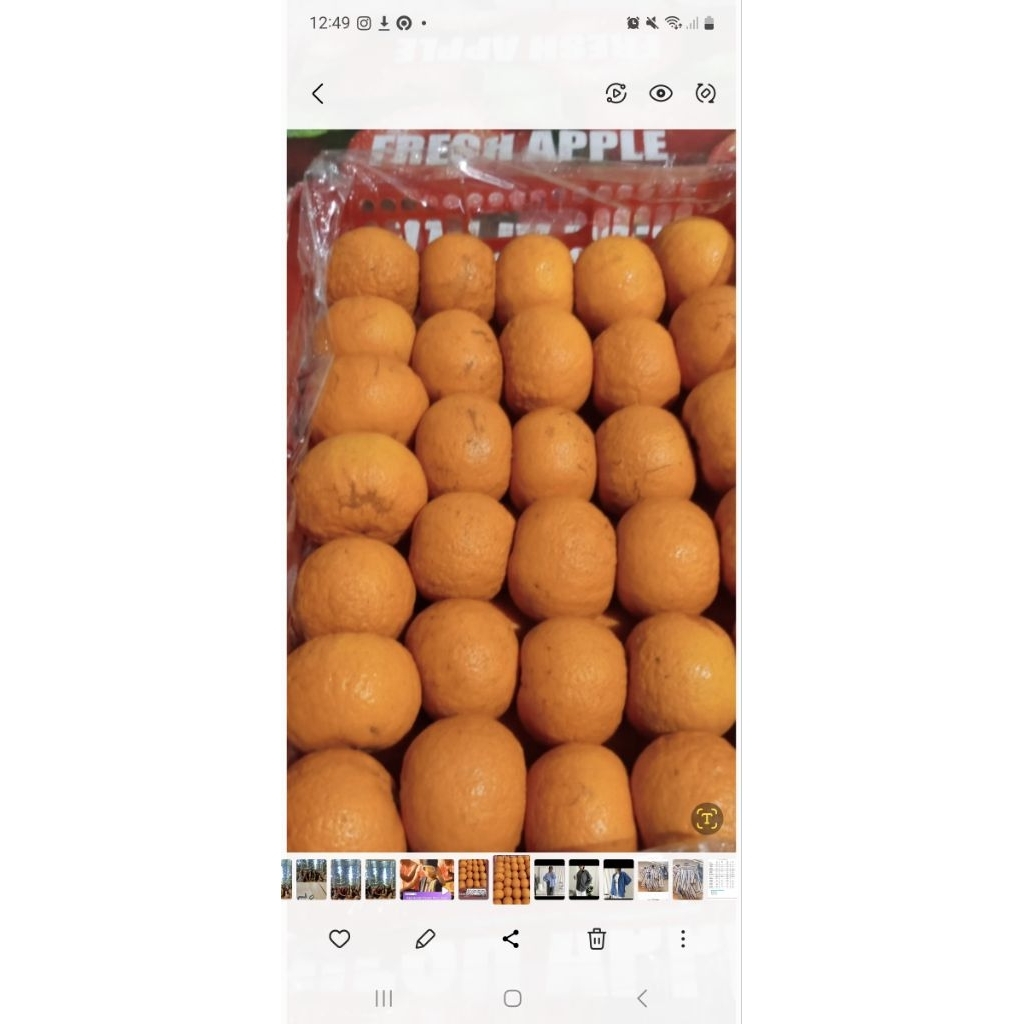The height and width of the screenshot is (1024, 1024).
Task: Mark this photo as favorite
Action: pyautogui.click(x=340, y=939)
